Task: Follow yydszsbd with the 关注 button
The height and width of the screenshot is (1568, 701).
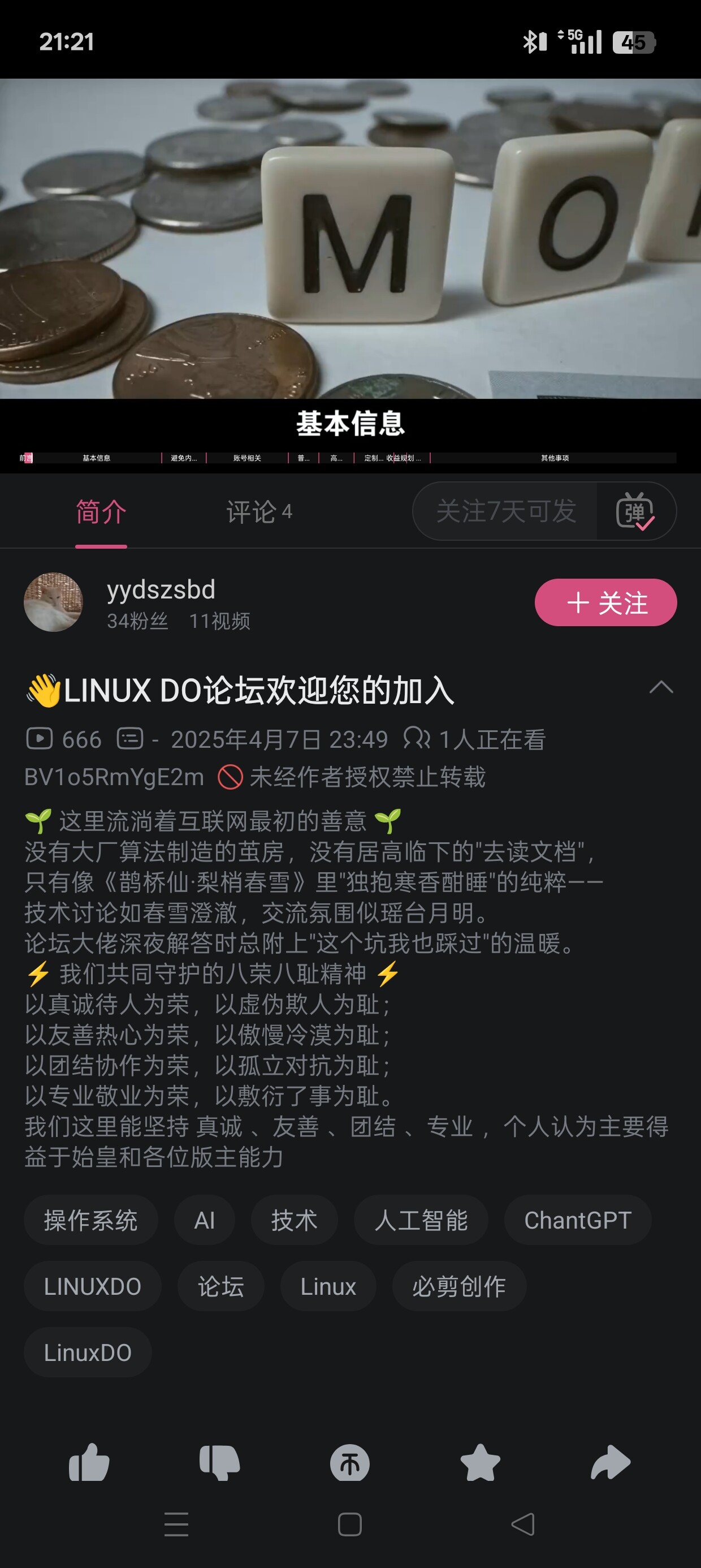Action: click(x=605, y=602)
